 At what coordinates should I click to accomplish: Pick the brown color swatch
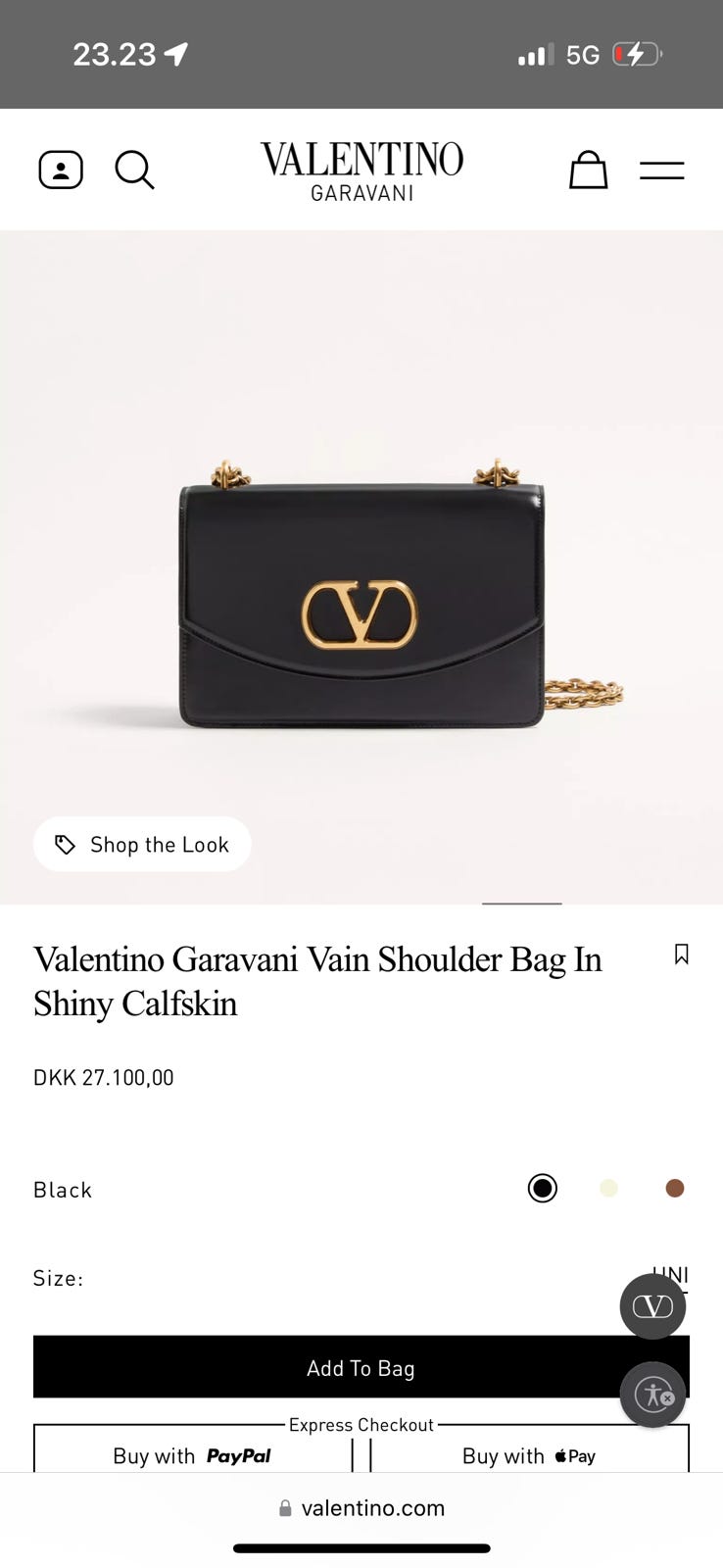pos(674,1188)
